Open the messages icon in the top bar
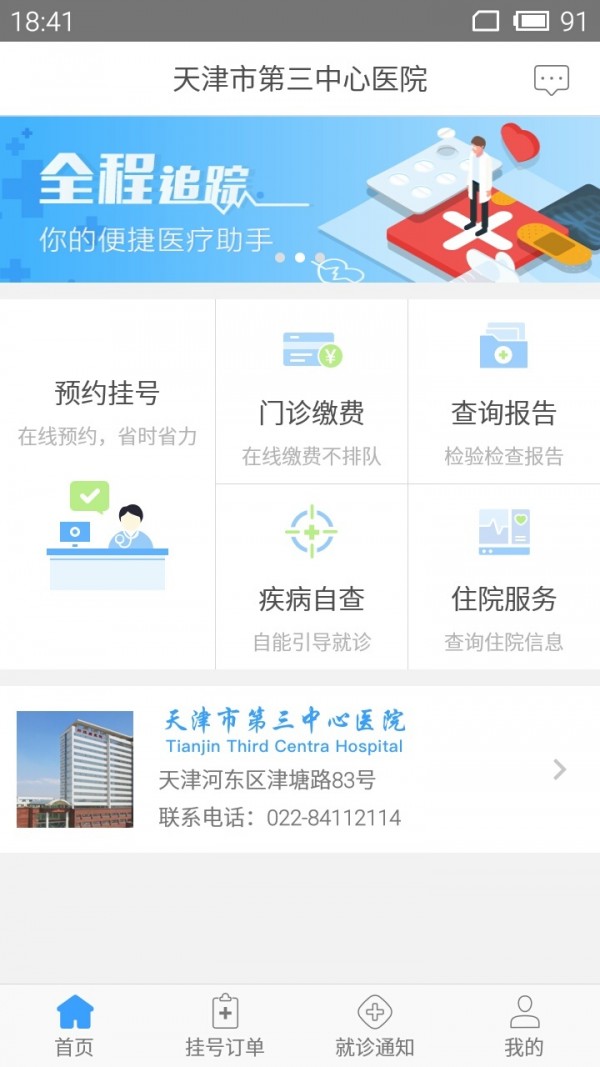Image resolution: width=600 pixels, height=1067 pixels. click(551, 80)
